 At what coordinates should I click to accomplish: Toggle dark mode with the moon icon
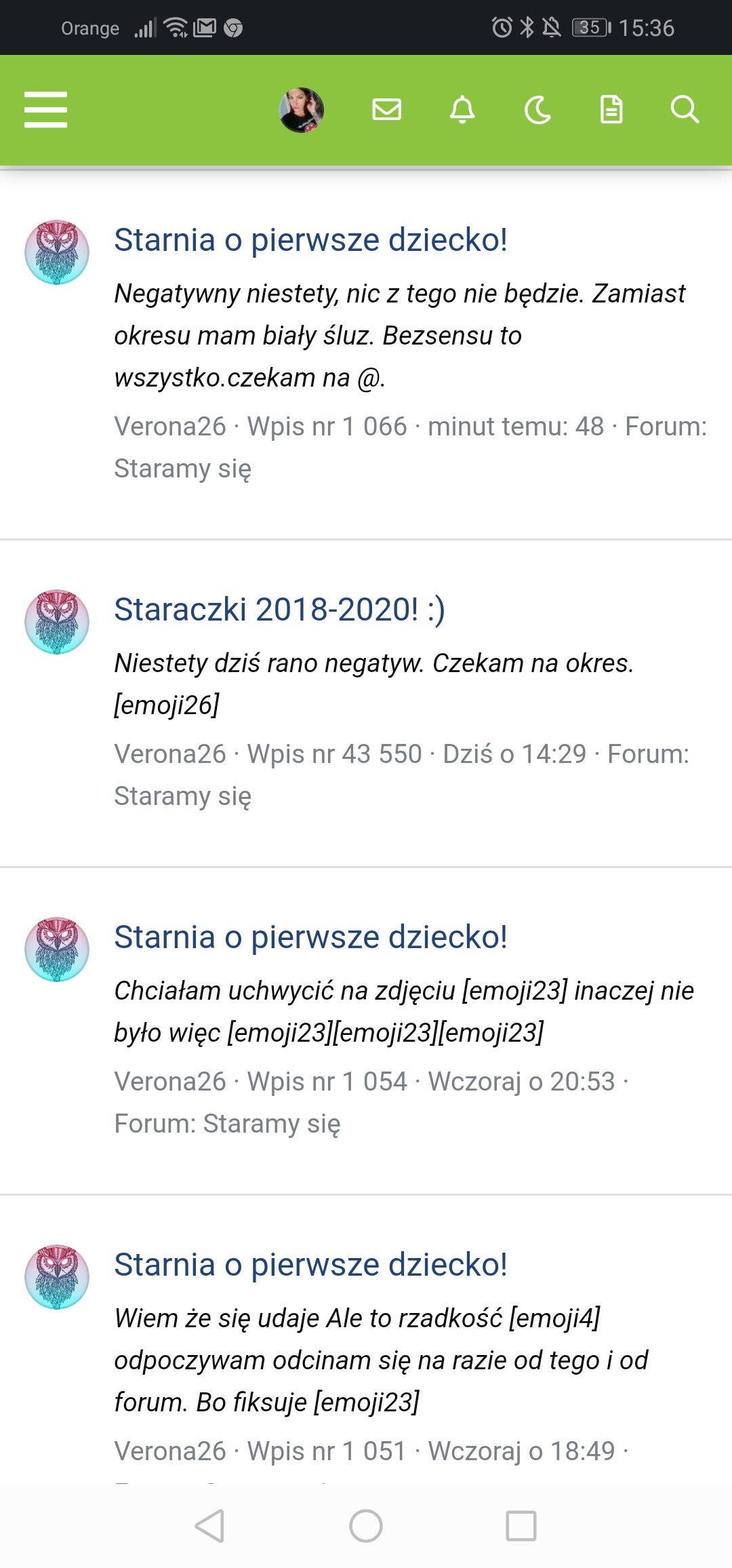(537, 110)
